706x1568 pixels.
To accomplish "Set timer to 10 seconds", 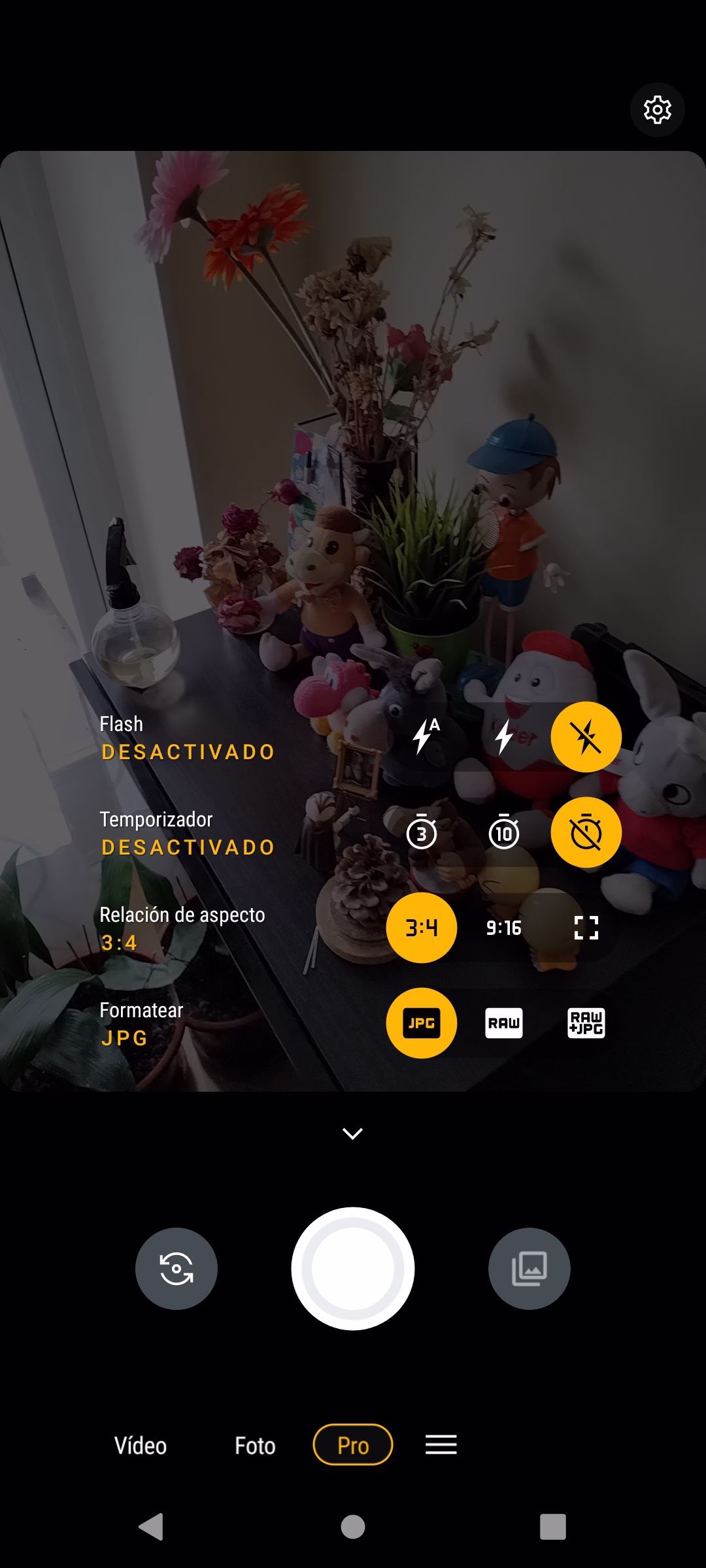I will click(504, 832).
